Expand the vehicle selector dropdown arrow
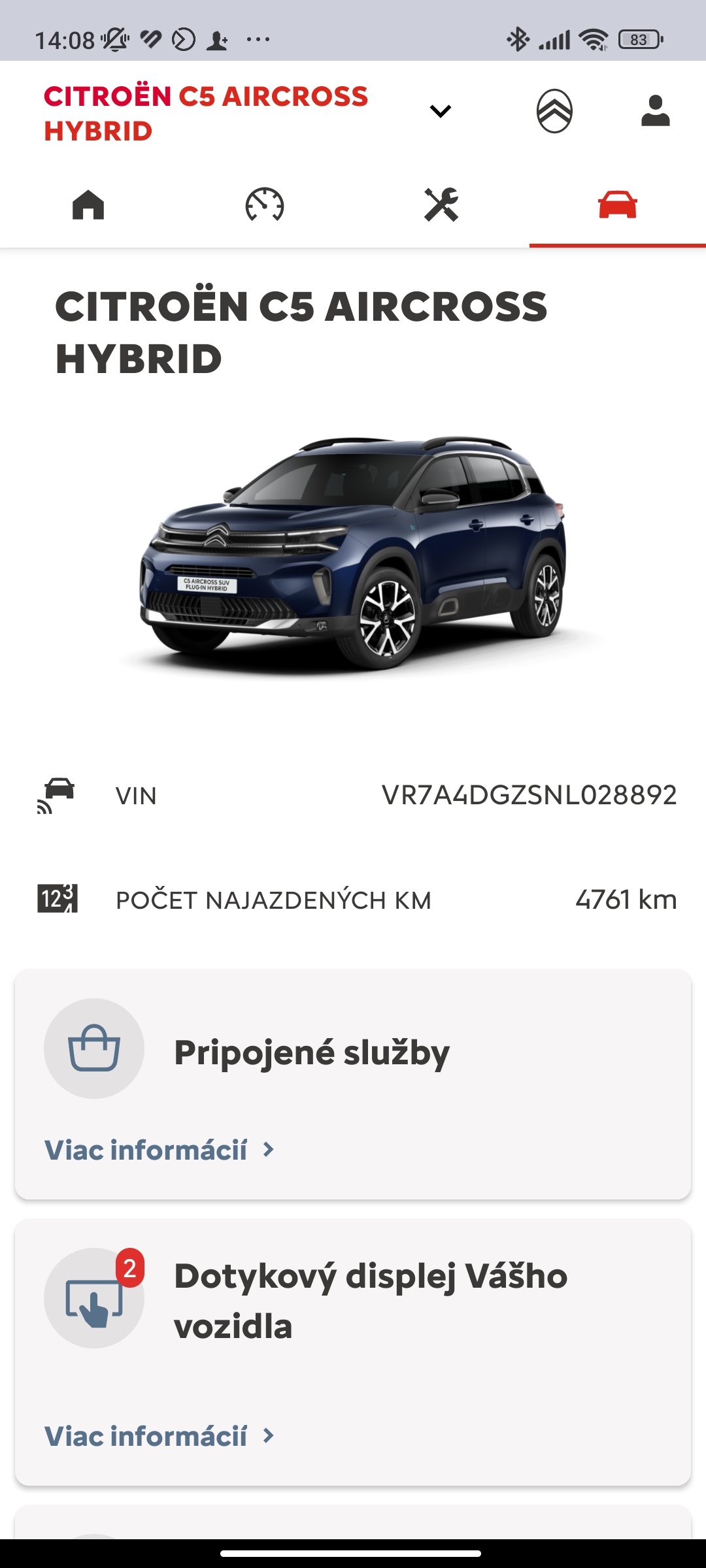 (x=440, y=111)
